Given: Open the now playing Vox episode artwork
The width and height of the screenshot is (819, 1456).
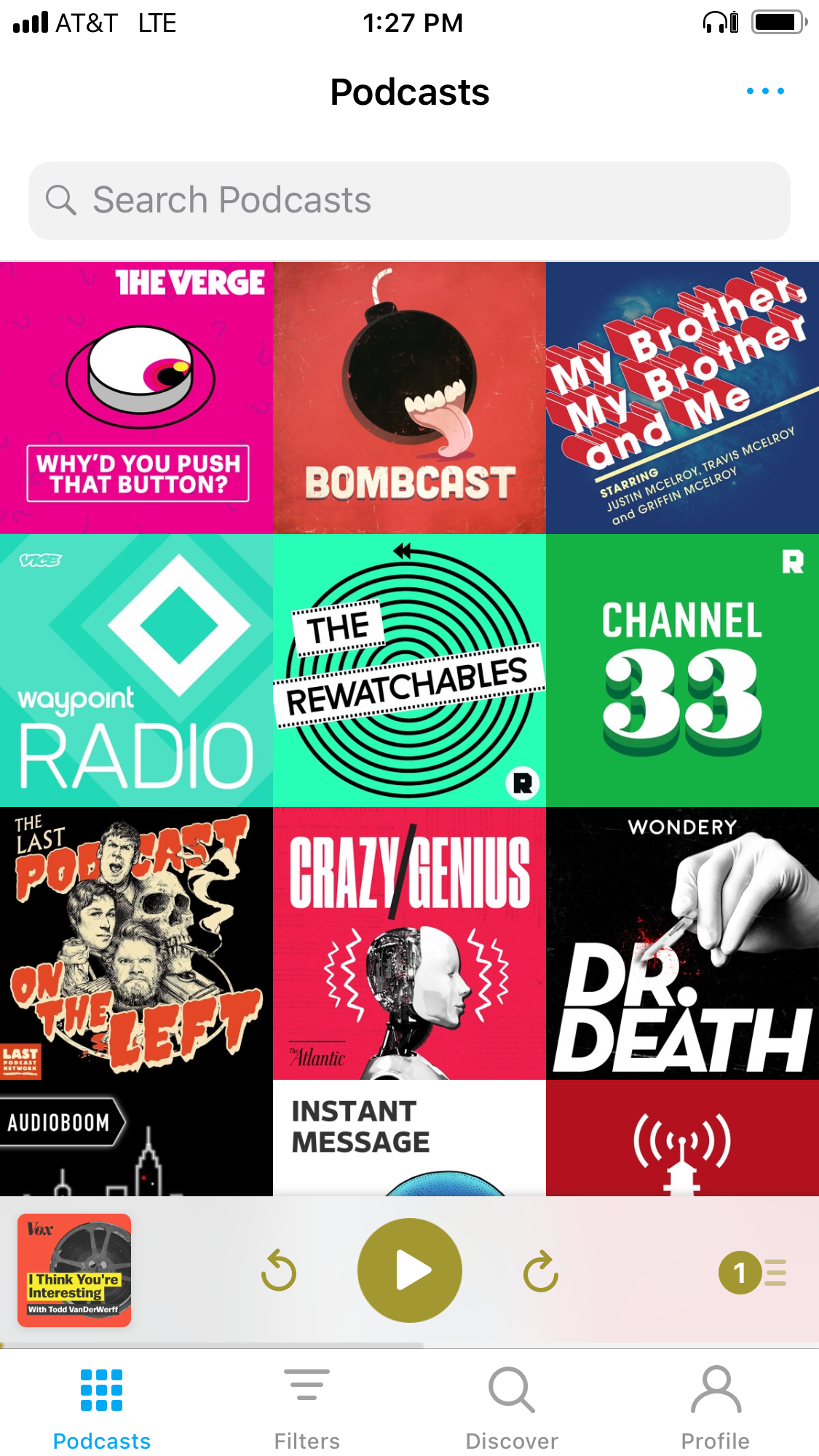Looking at the screenshot, I should [74, 1270].
